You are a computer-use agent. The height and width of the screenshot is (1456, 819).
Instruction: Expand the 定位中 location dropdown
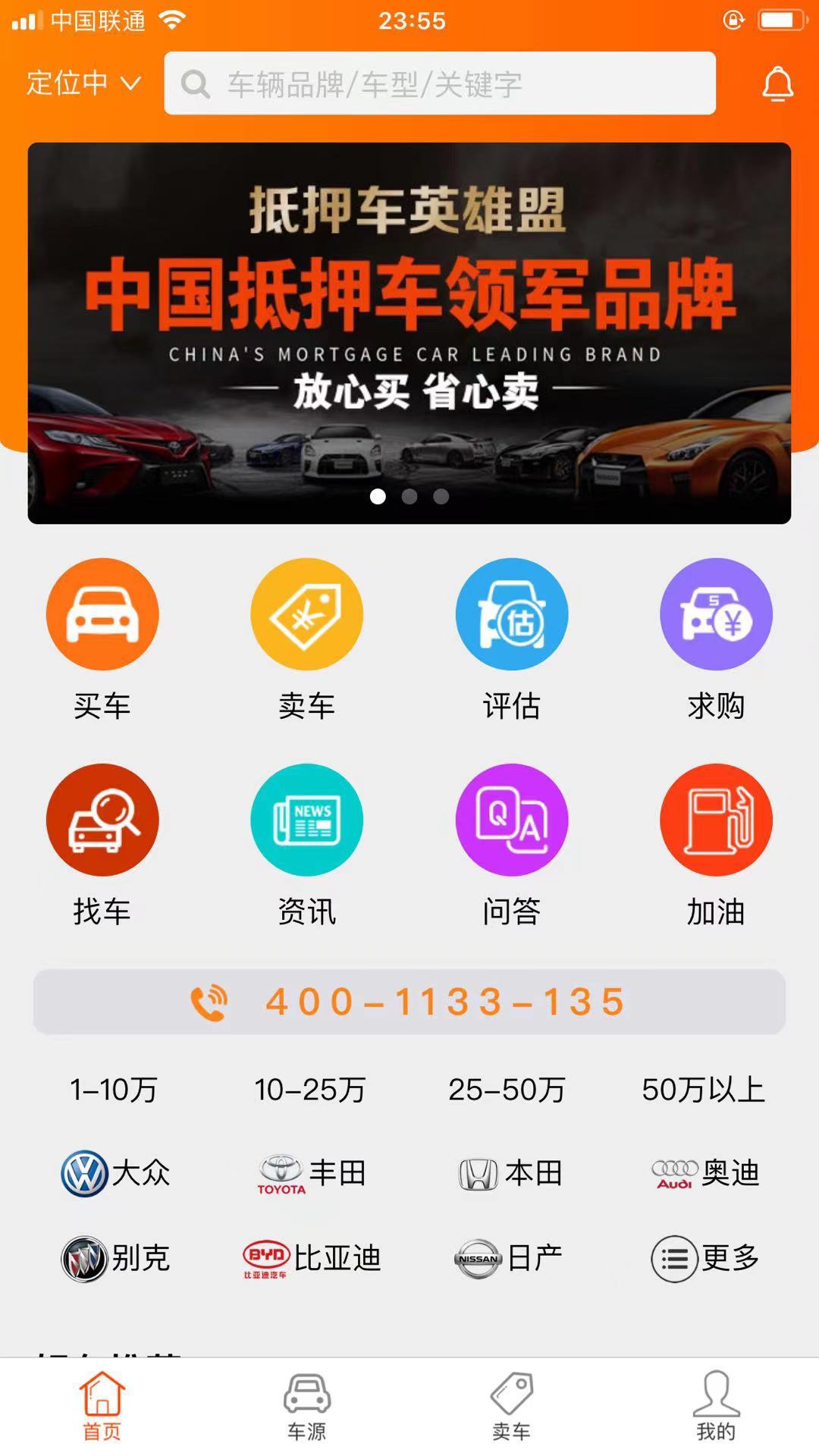(x=83, y=83)
